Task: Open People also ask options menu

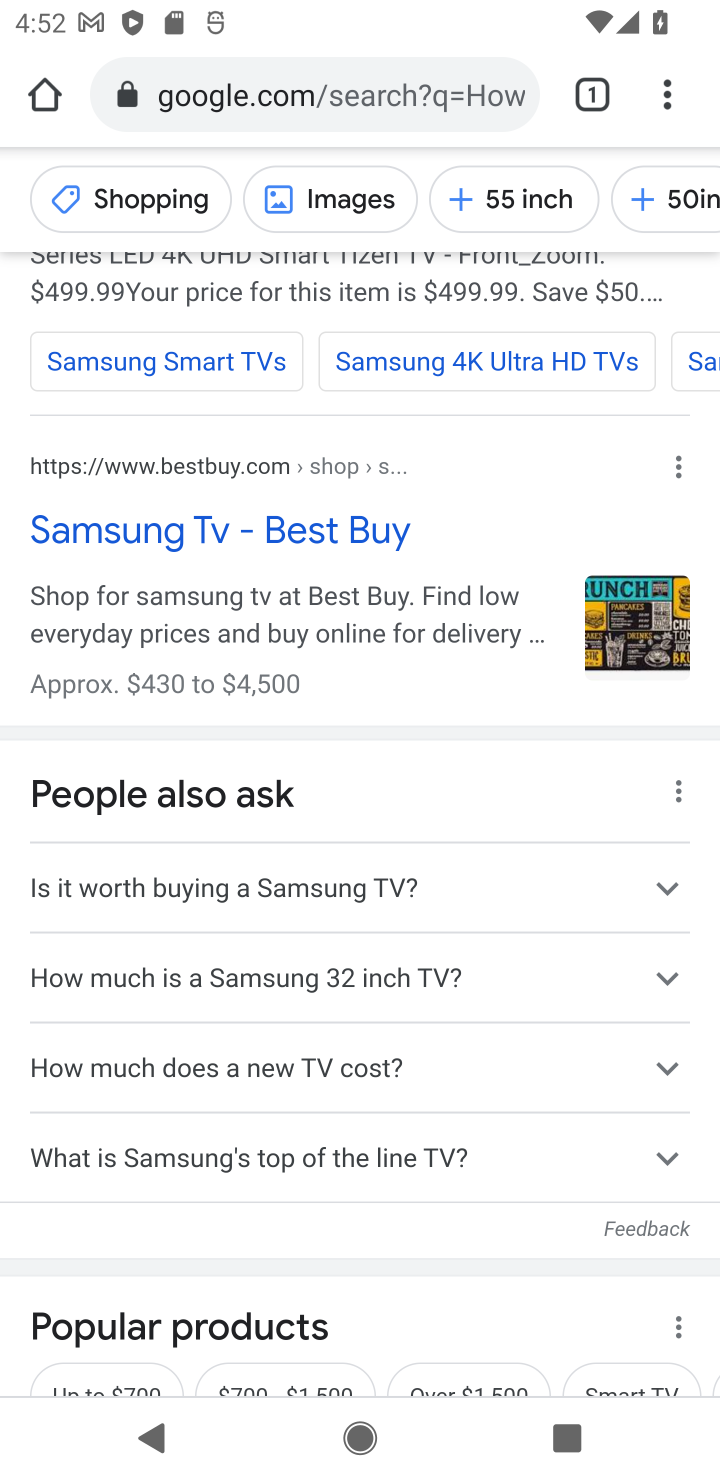Action: 678,793
